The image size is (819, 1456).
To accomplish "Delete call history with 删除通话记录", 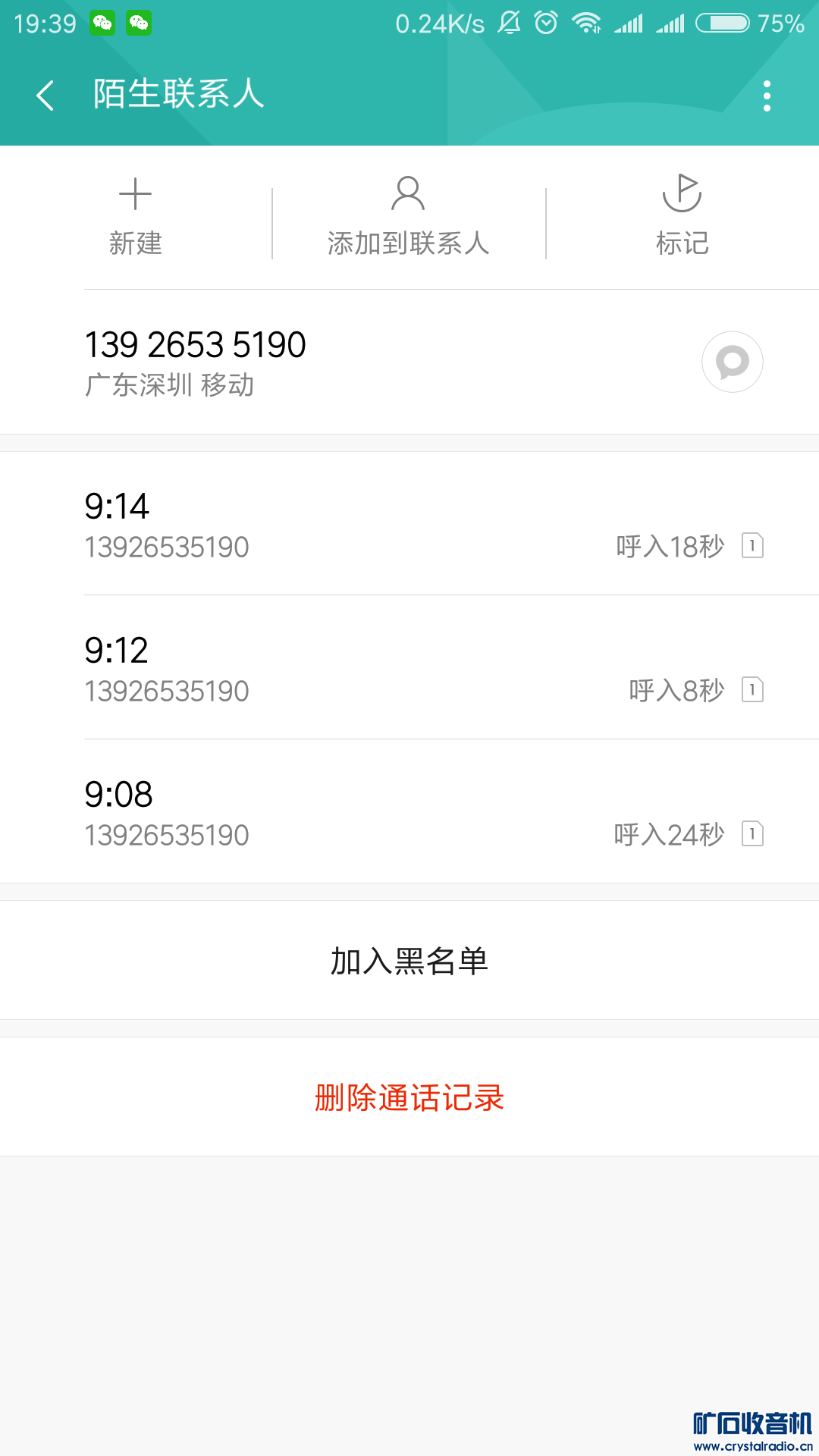I will tap(409, 1097).
